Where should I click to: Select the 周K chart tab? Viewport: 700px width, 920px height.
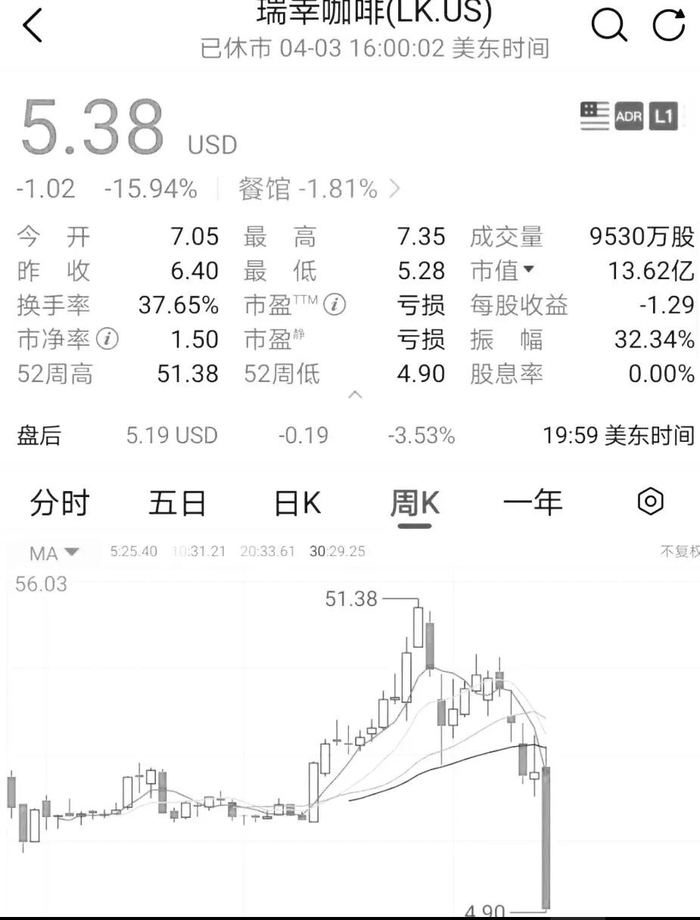click(414, 502)
